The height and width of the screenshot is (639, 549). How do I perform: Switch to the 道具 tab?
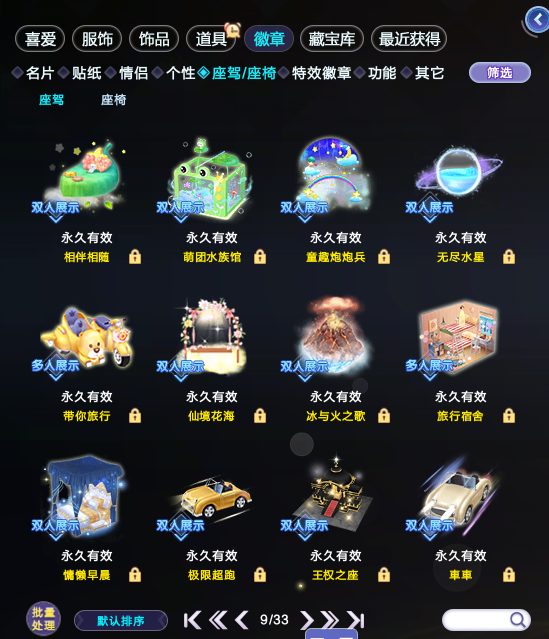pos(211,39)
